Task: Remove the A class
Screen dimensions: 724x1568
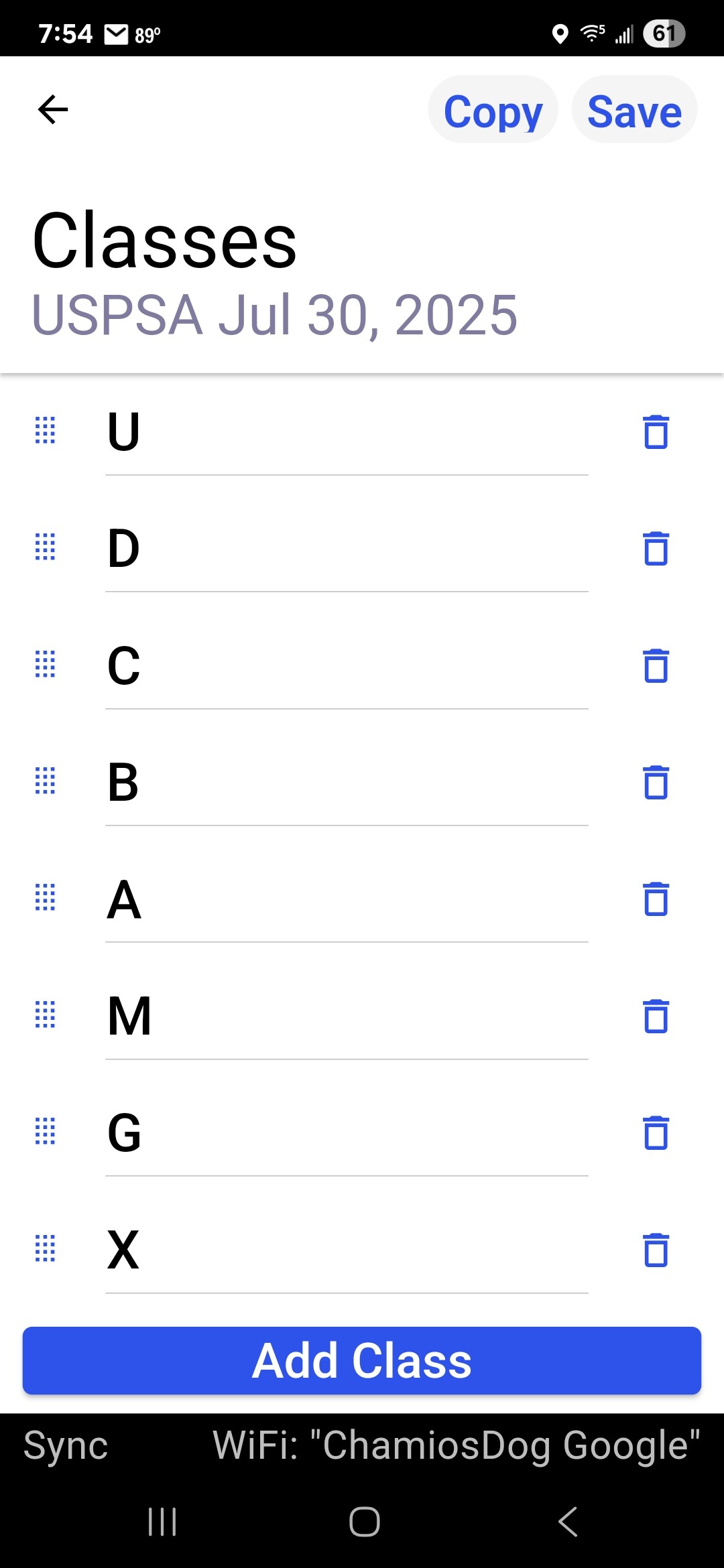Action: pyautogui.click(x=656, y=899)
